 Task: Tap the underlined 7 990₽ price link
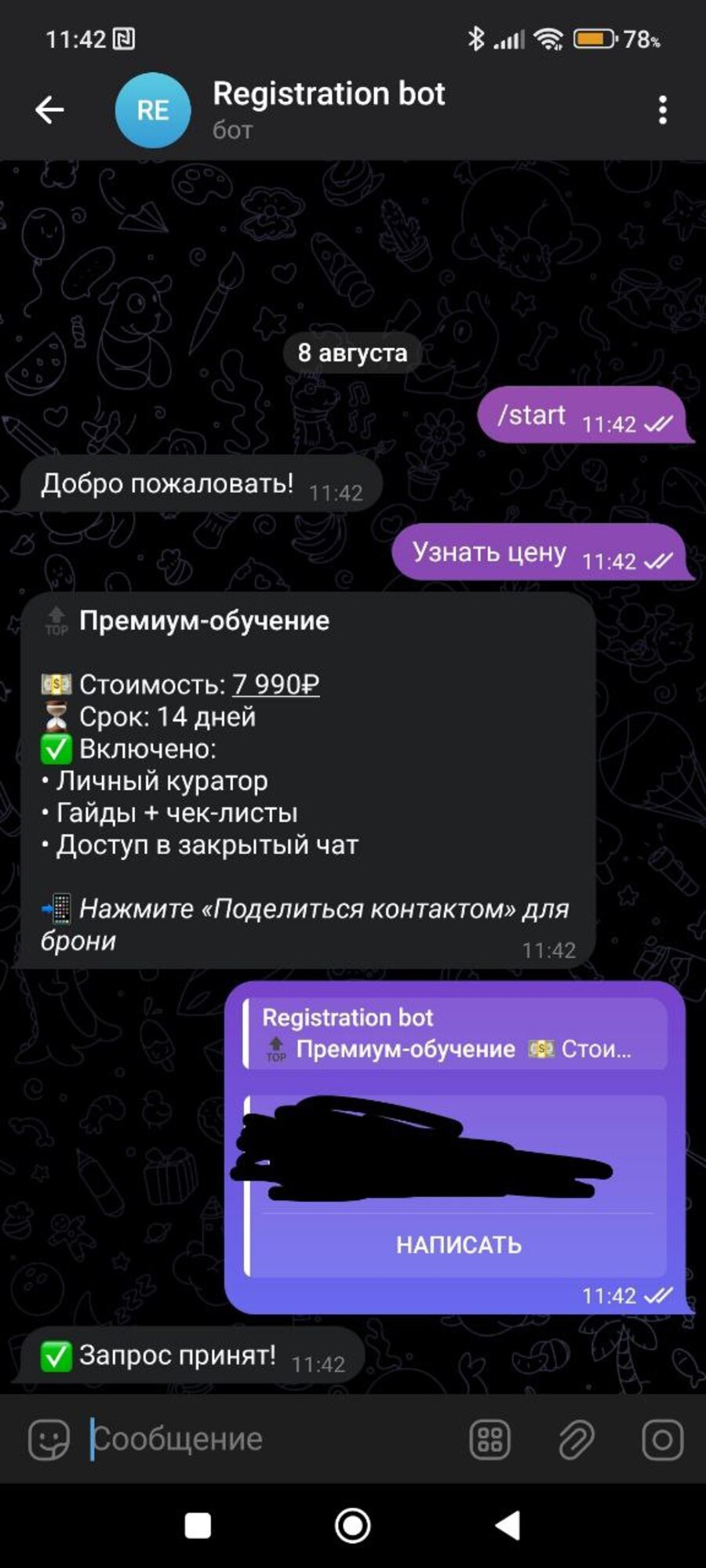pos(275,684)
